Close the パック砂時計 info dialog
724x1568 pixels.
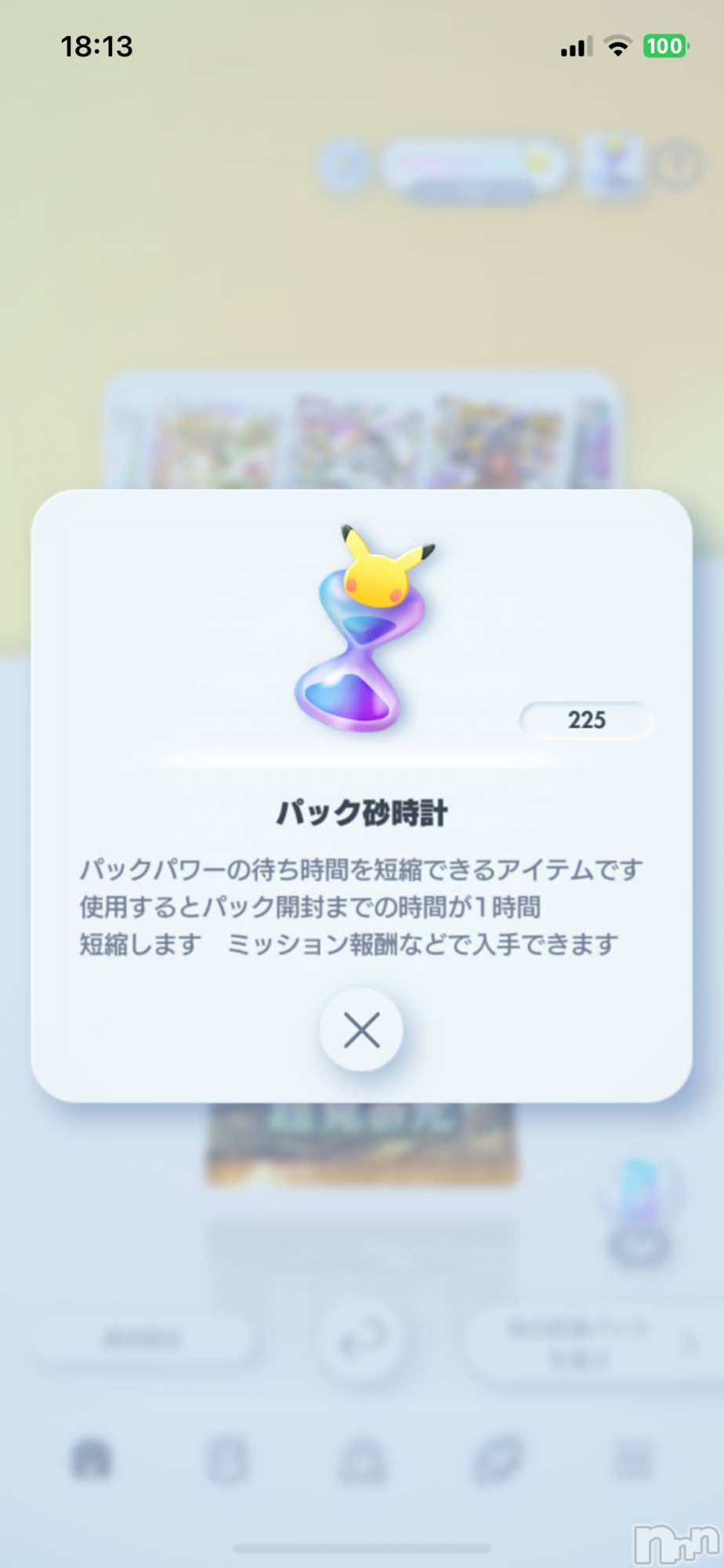361,1029
